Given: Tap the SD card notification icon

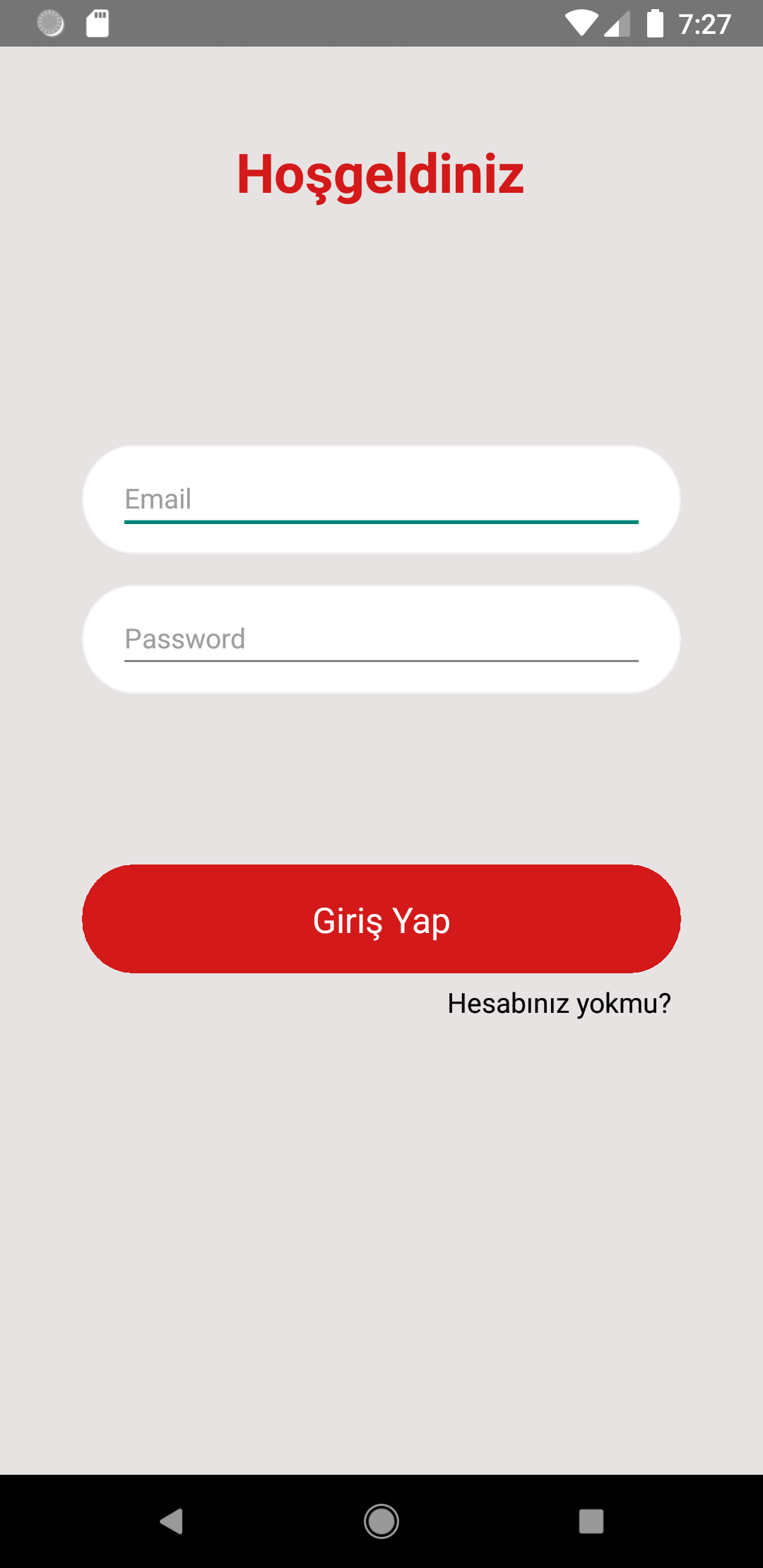Looking at the screenshot, I should coord(97,23).
